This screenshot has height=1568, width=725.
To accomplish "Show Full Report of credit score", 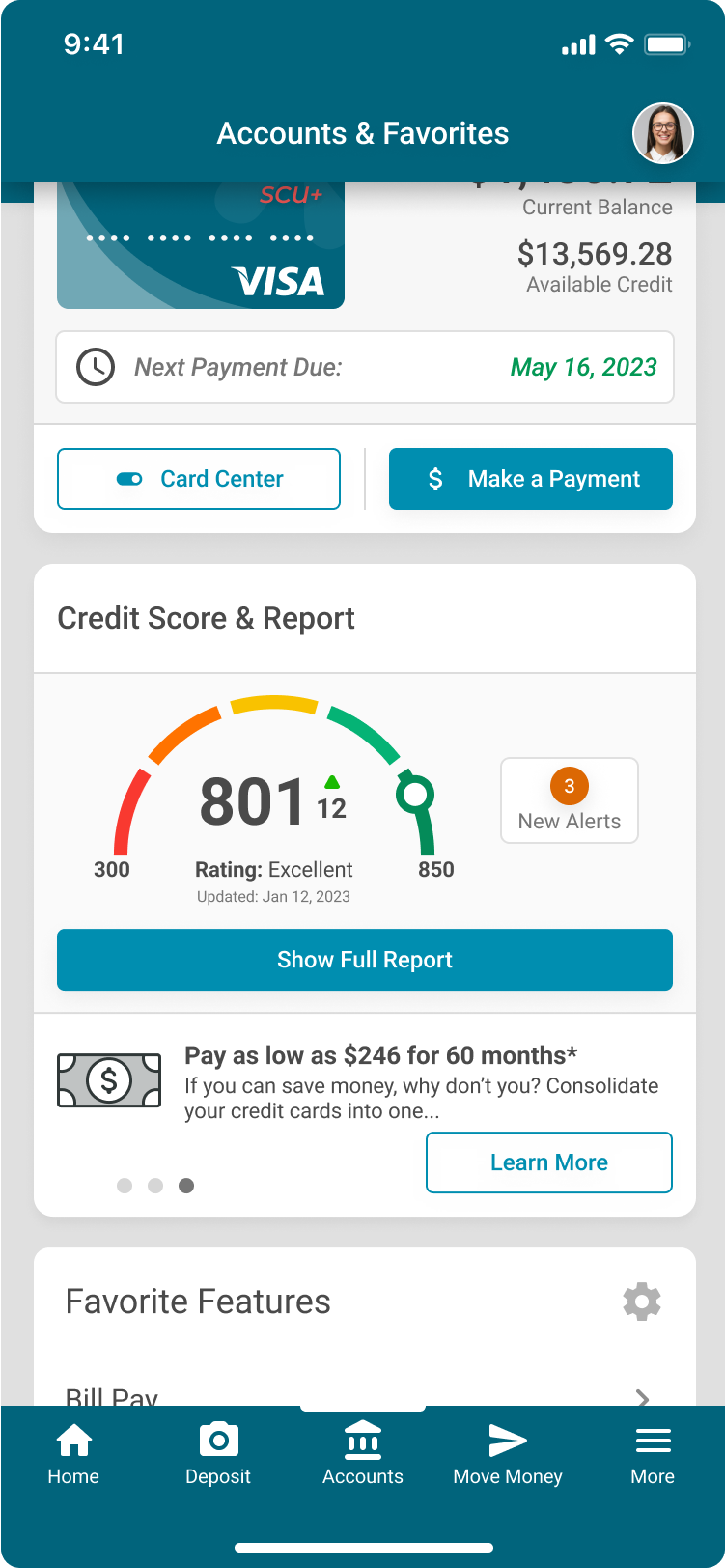I will [x=365, y=960].
